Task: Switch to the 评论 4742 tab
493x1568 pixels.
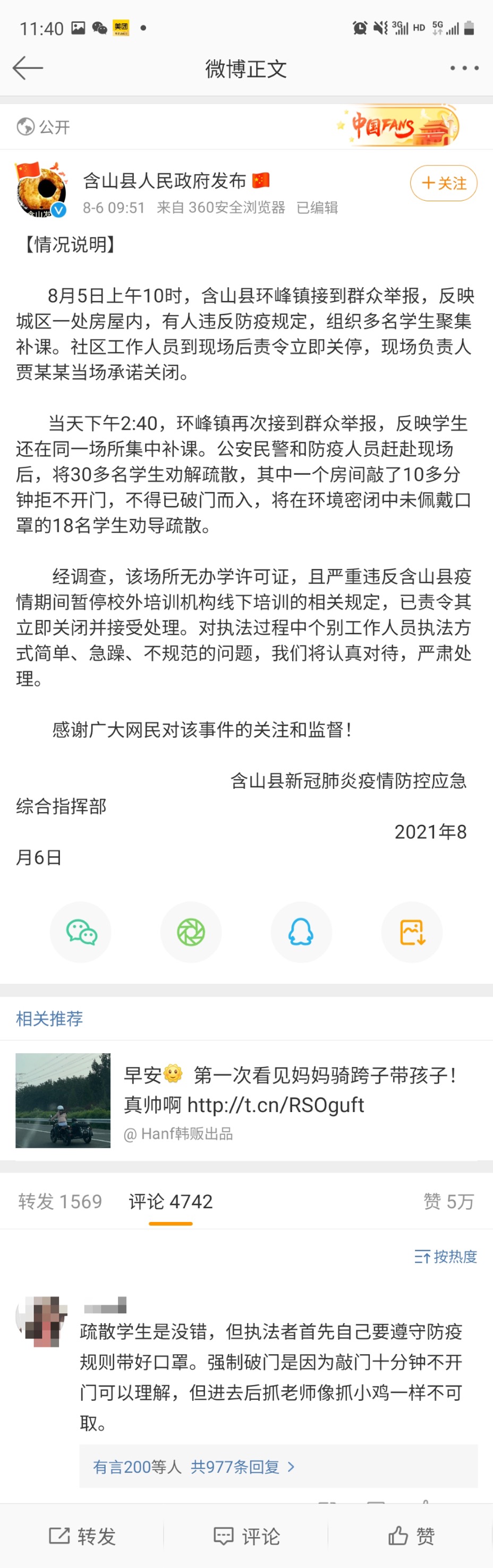Action: point(171,1201)
